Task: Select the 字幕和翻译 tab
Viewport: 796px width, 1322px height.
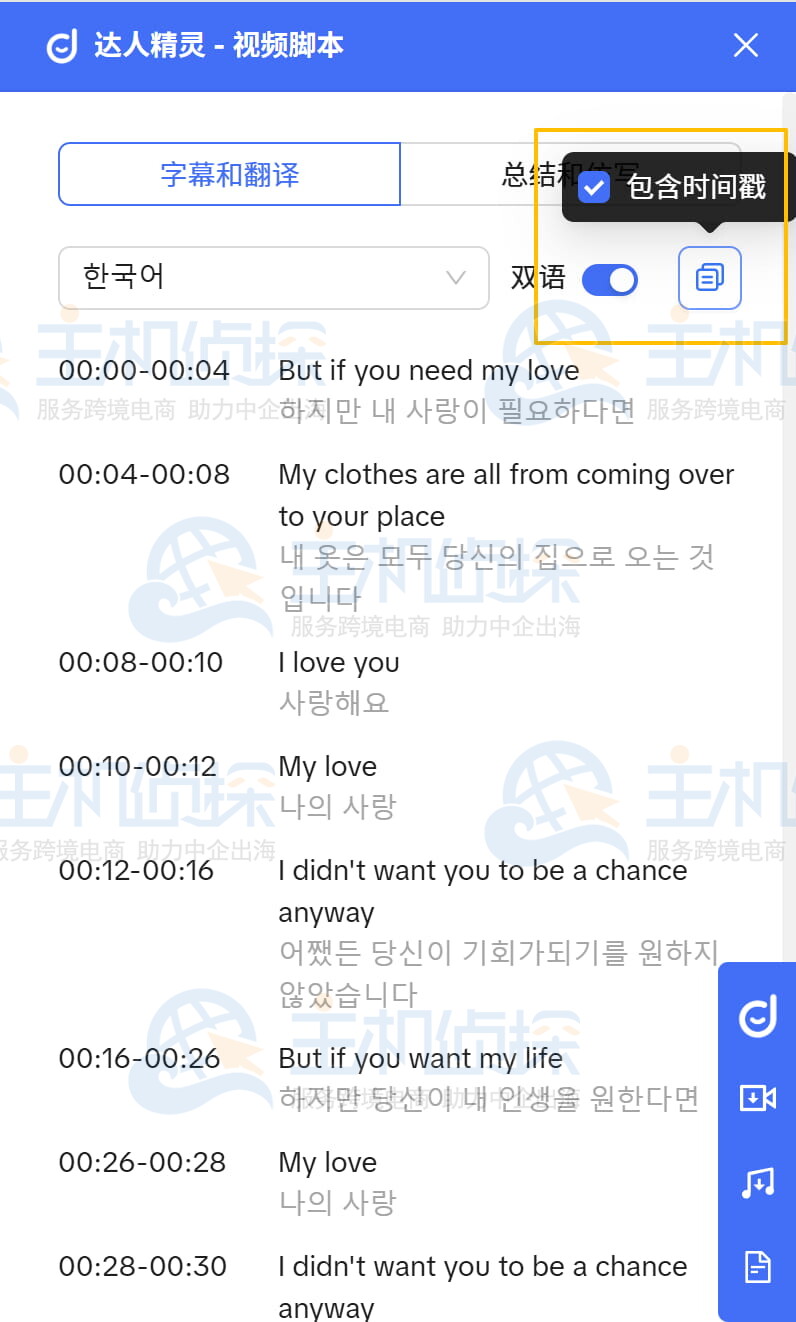Action: tap(229, 174)
